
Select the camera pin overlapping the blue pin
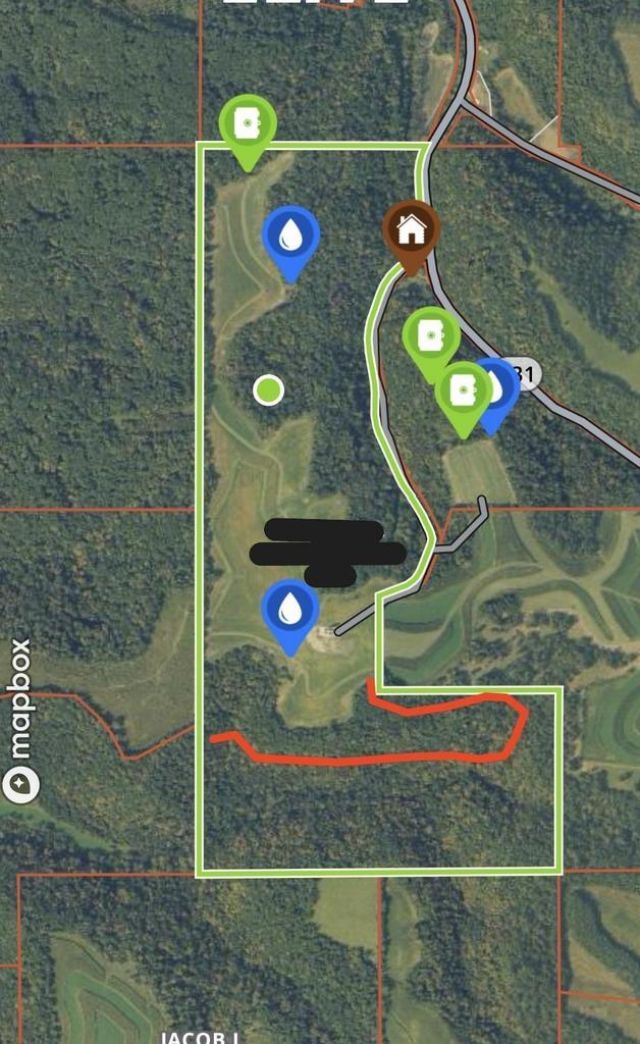463,390
